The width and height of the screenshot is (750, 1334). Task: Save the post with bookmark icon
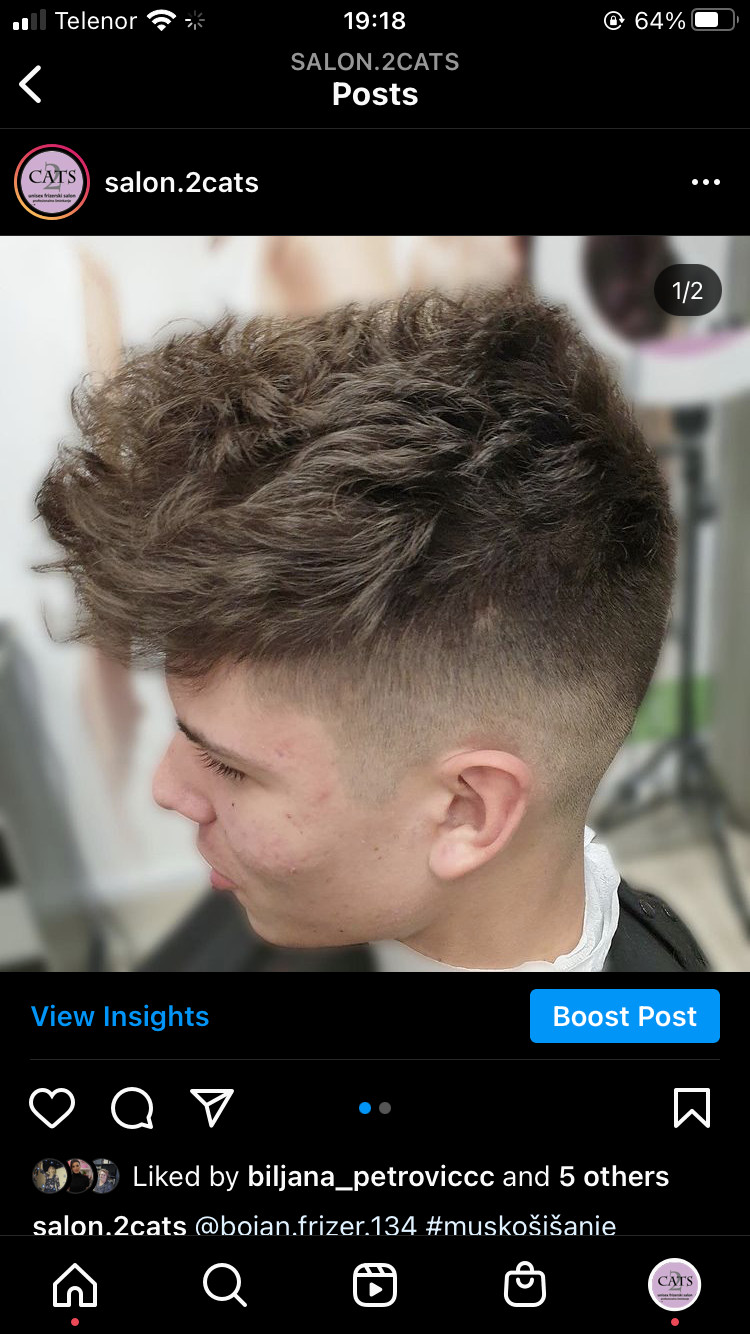point(692,1108)
